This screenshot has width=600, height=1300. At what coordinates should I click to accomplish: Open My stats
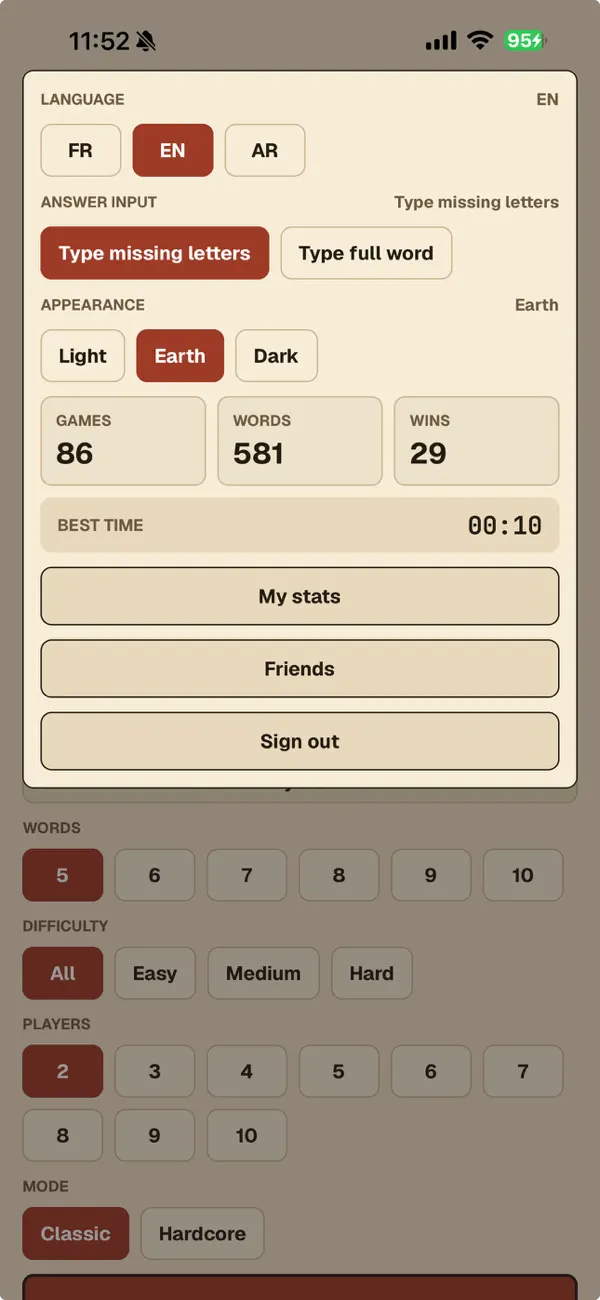300,596
